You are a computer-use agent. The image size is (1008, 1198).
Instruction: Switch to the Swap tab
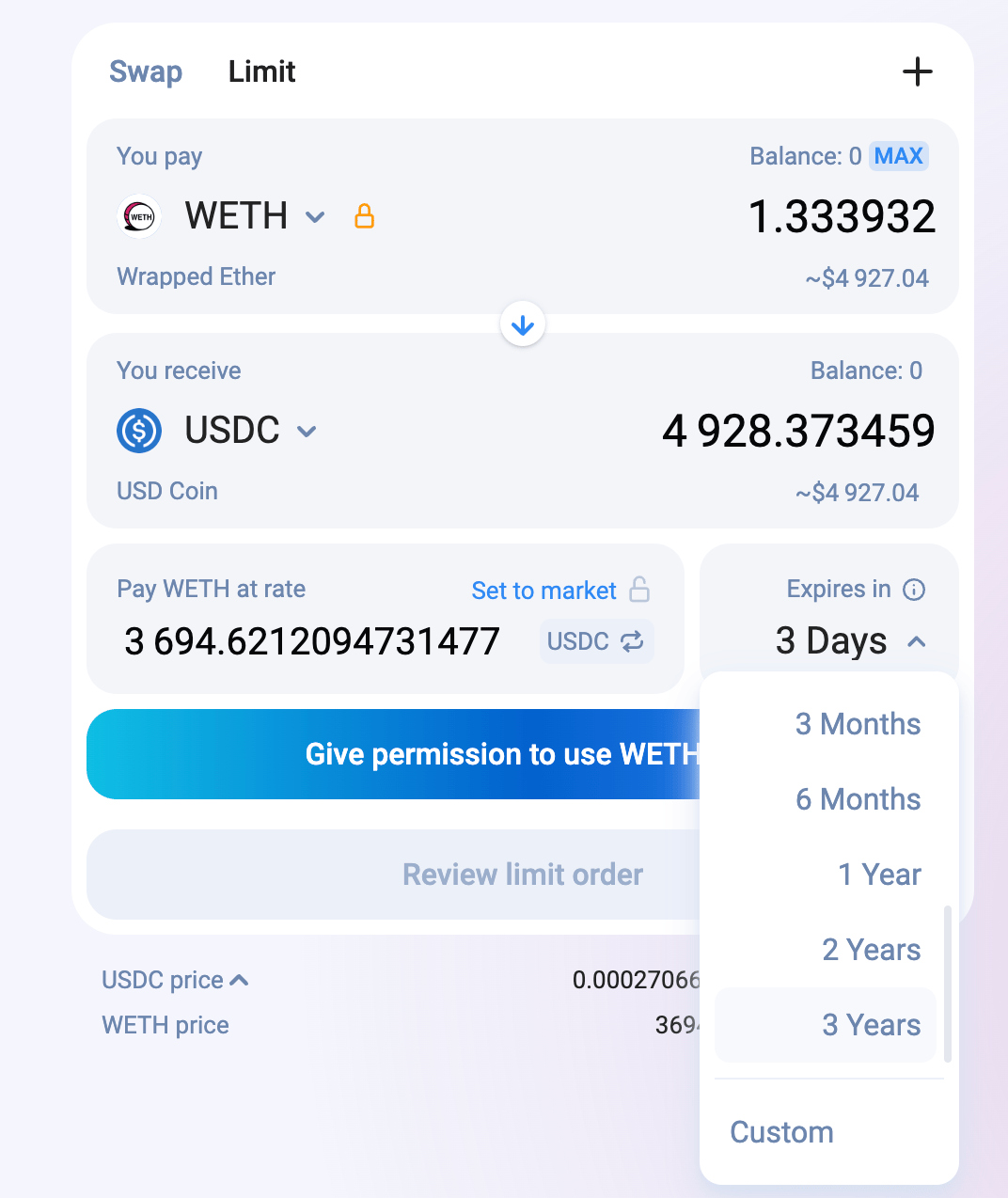coord(146,71)
